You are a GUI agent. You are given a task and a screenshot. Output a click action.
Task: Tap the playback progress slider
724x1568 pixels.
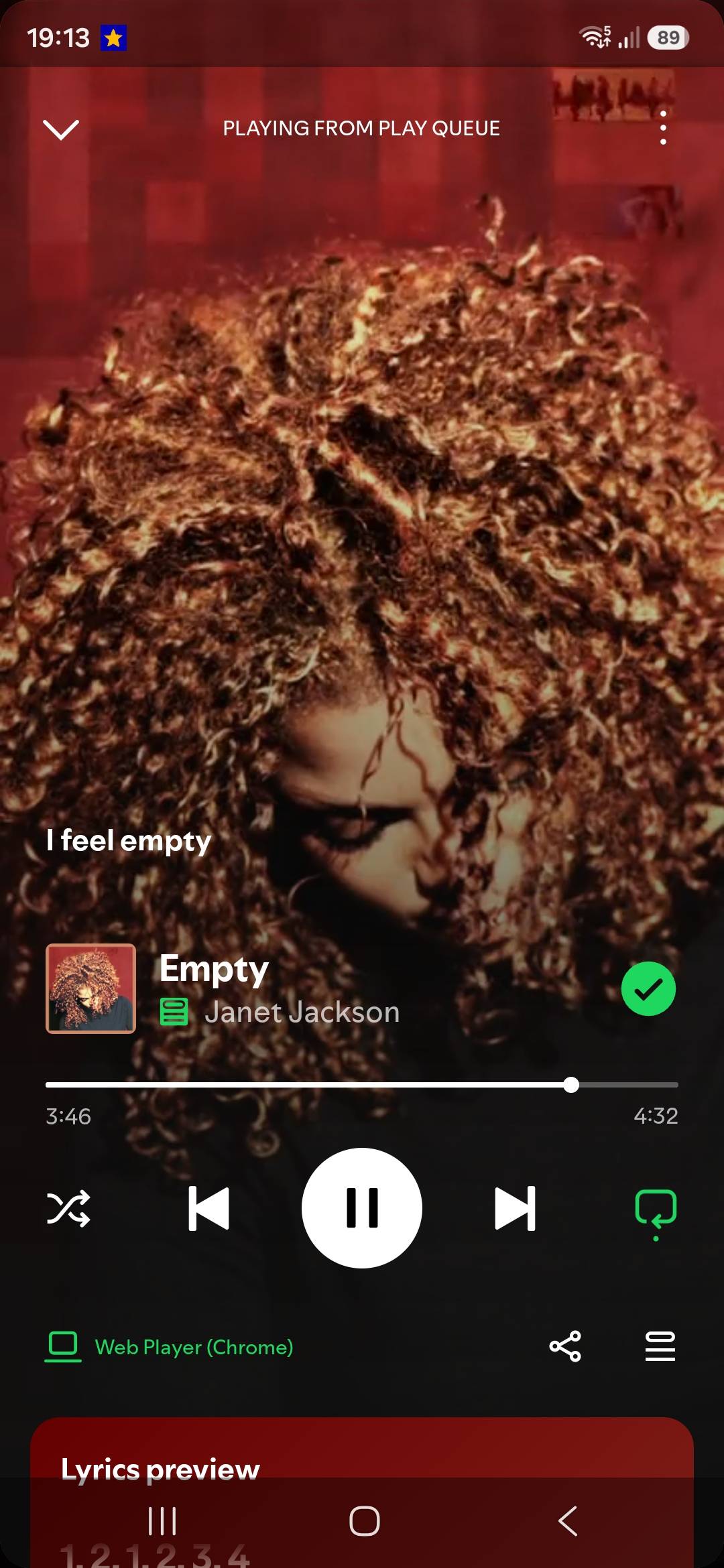point(362,1084)
